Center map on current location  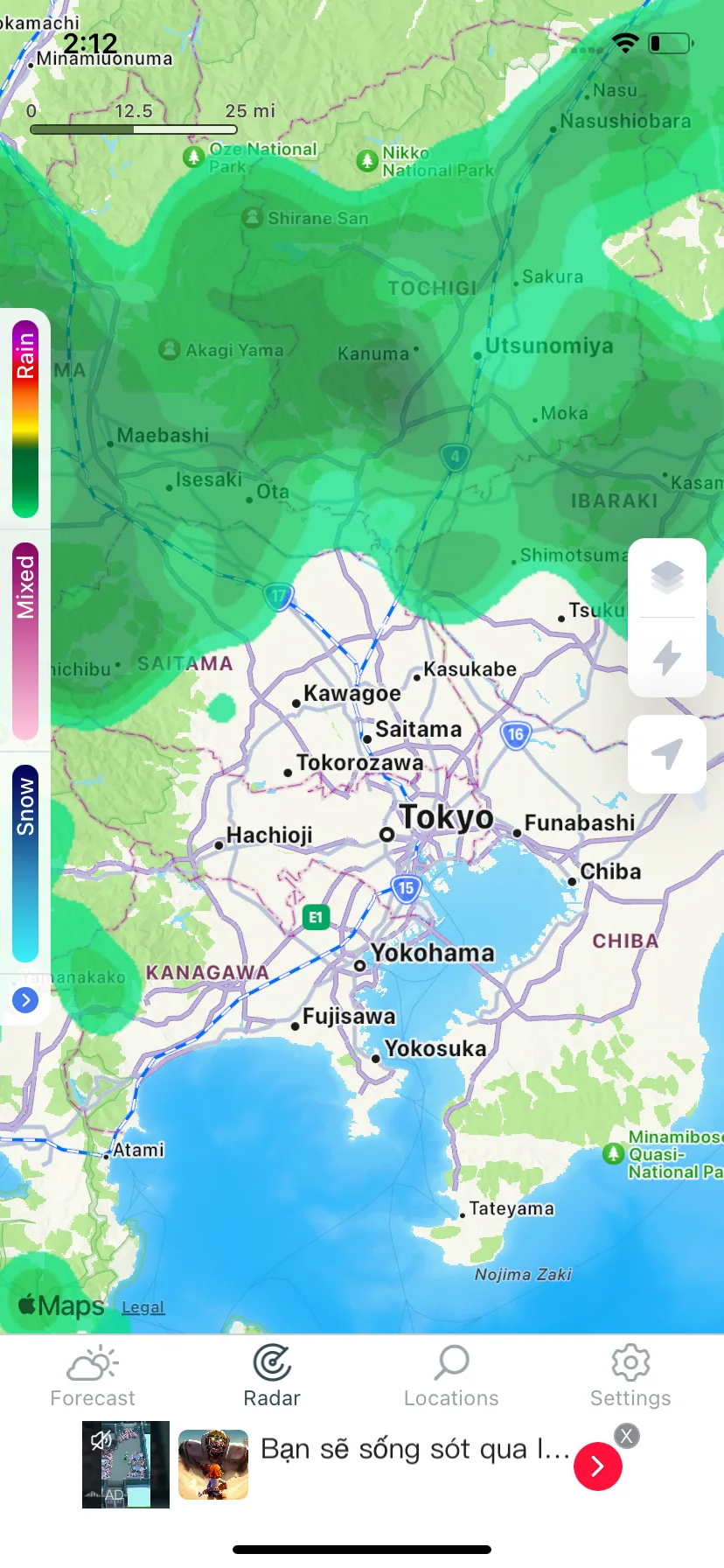tap(667, 753)
